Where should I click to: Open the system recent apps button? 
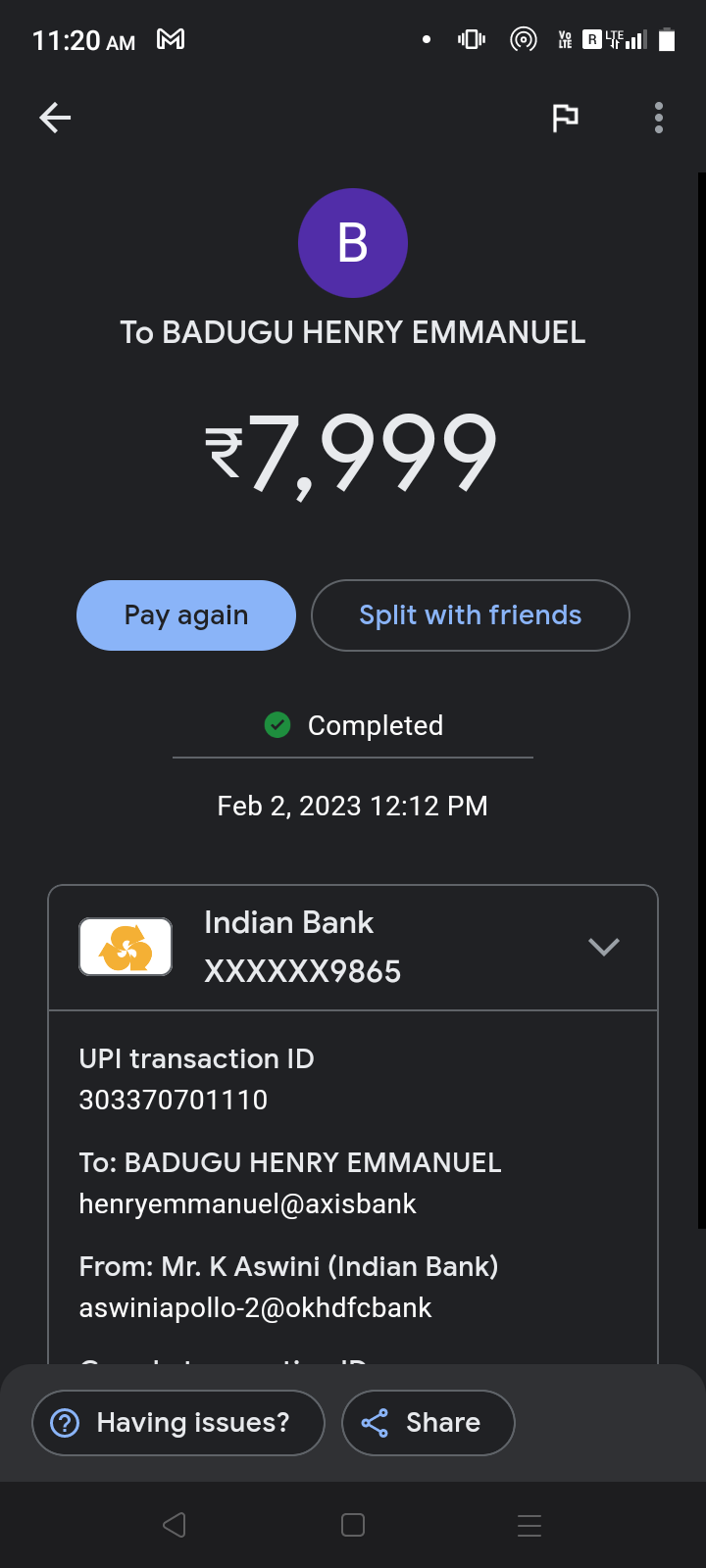tap(529, 1525)
